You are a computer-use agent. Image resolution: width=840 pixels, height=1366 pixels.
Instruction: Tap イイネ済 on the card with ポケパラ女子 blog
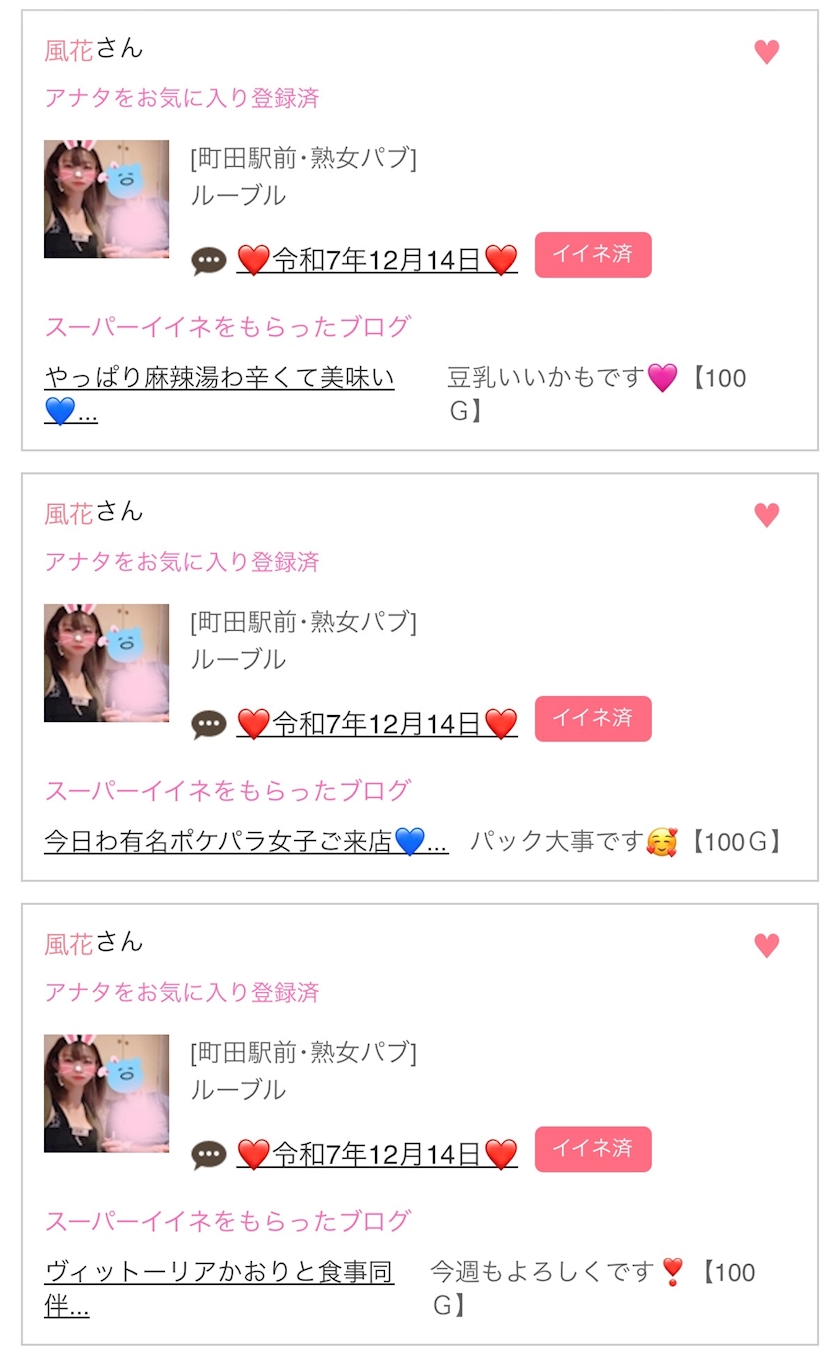[x=593, y=719]
